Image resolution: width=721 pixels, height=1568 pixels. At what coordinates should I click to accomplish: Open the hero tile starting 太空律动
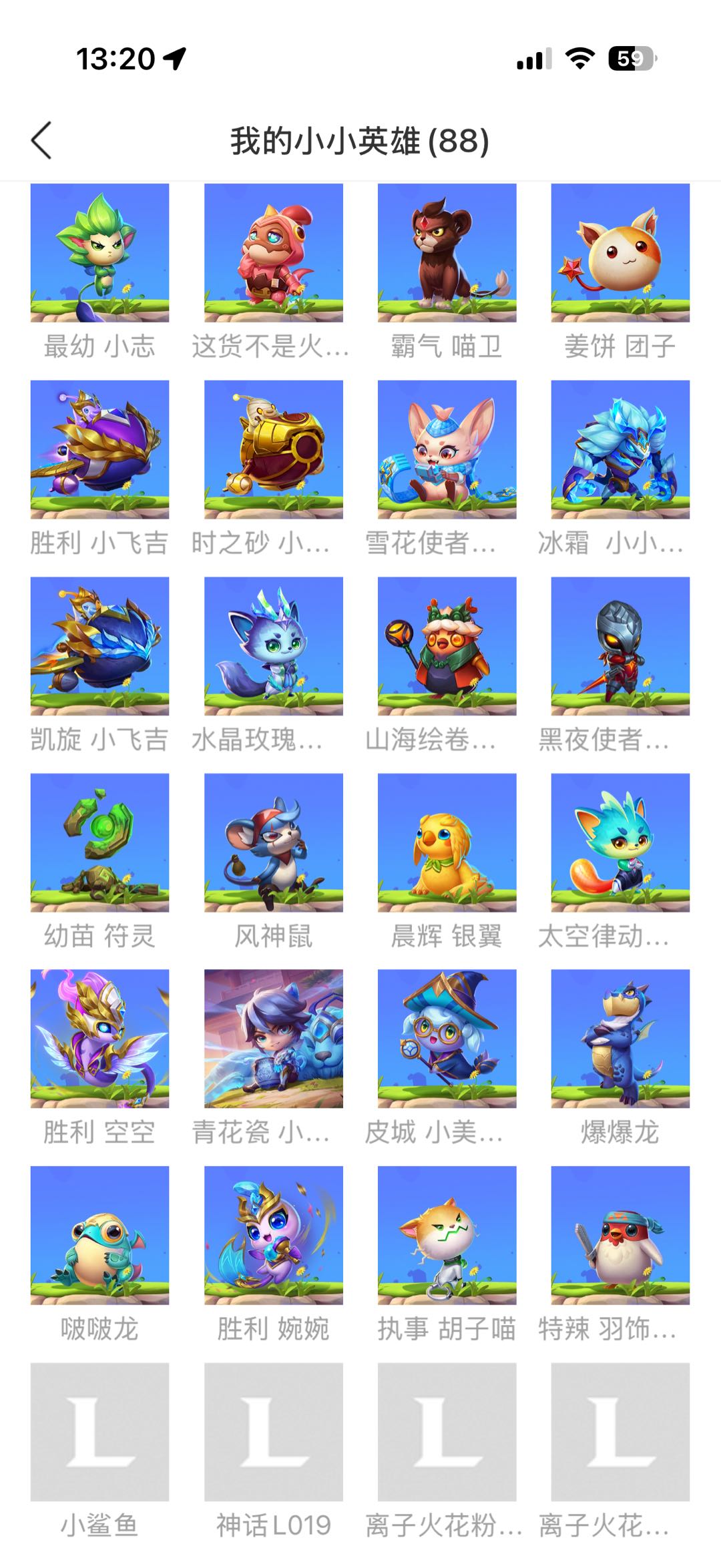[620, 842]
